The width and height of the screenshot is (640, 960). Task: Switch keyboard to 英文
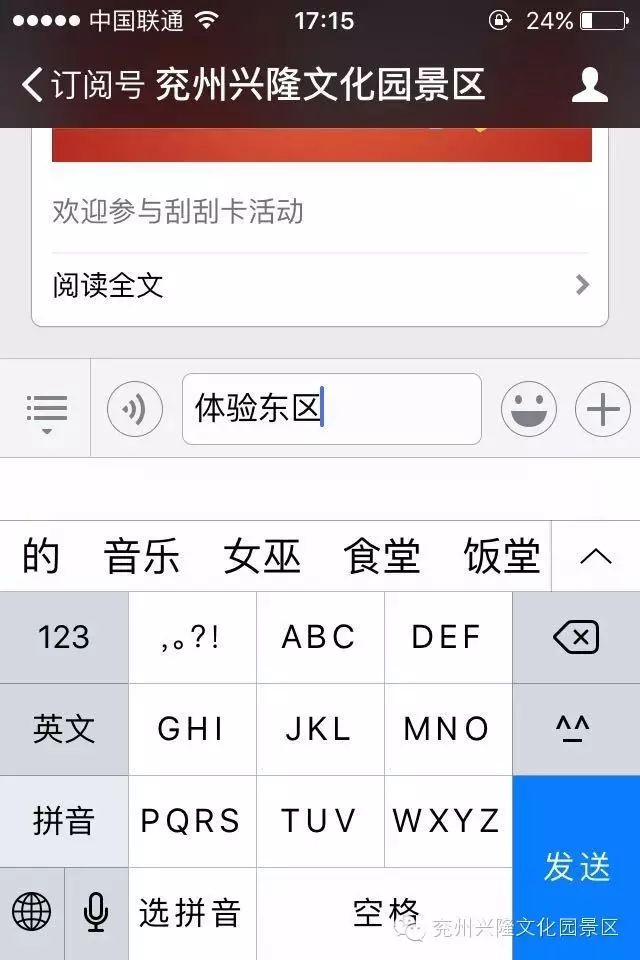[x=64, y=729]
